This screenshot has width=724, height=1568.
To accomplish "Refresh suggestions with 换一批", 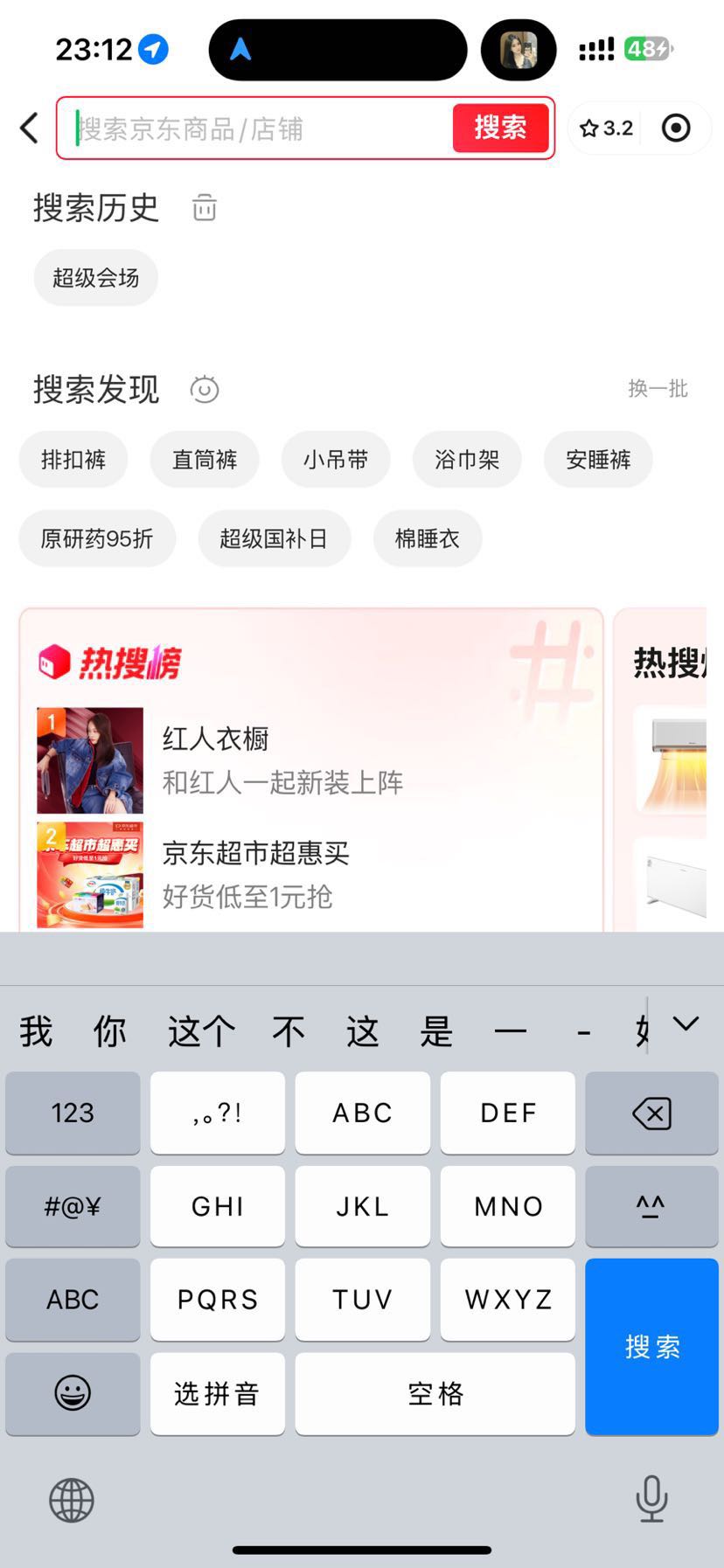I will (658, 389).
